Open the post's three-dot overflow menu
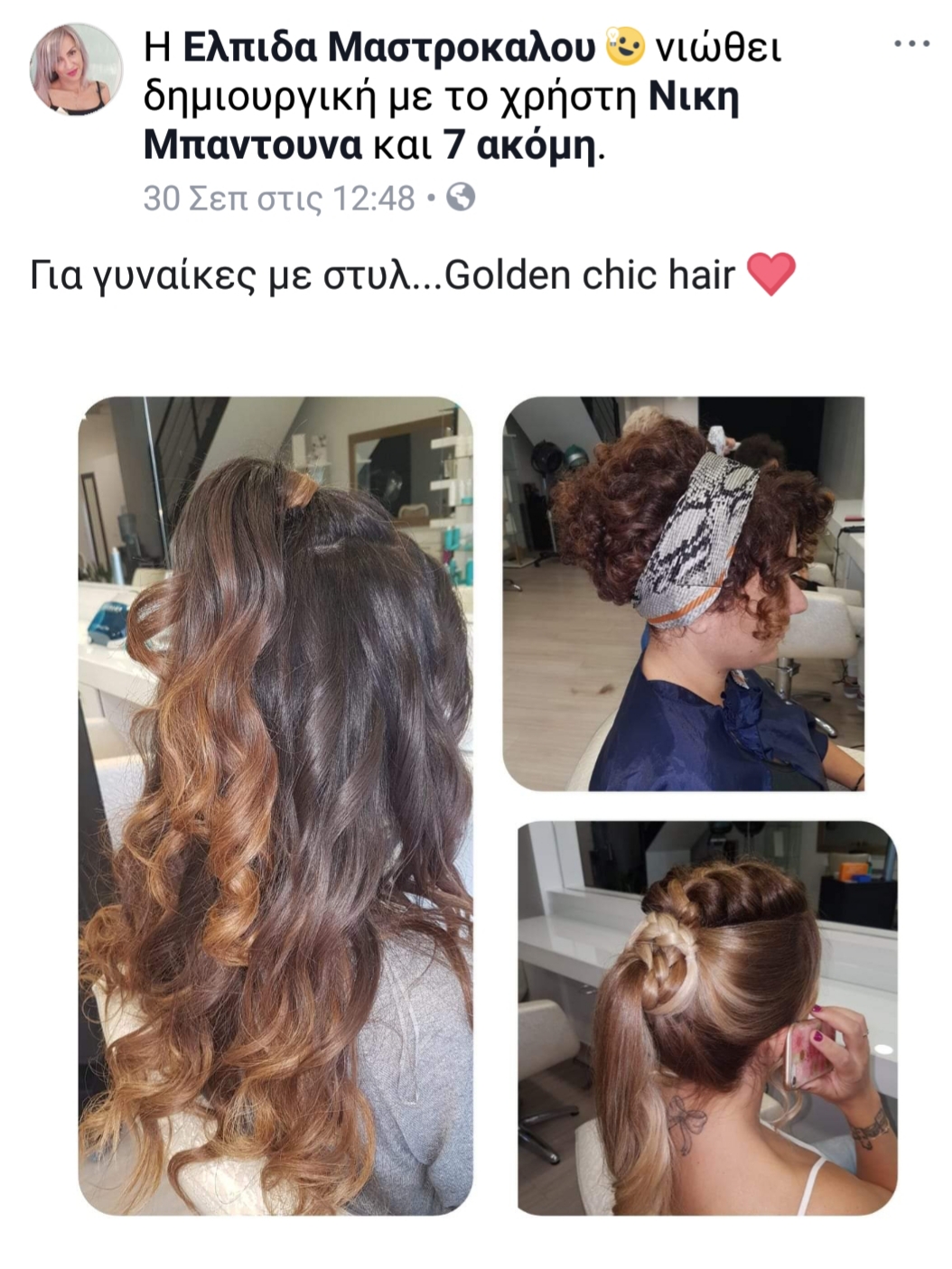 (x=910, y=44)
